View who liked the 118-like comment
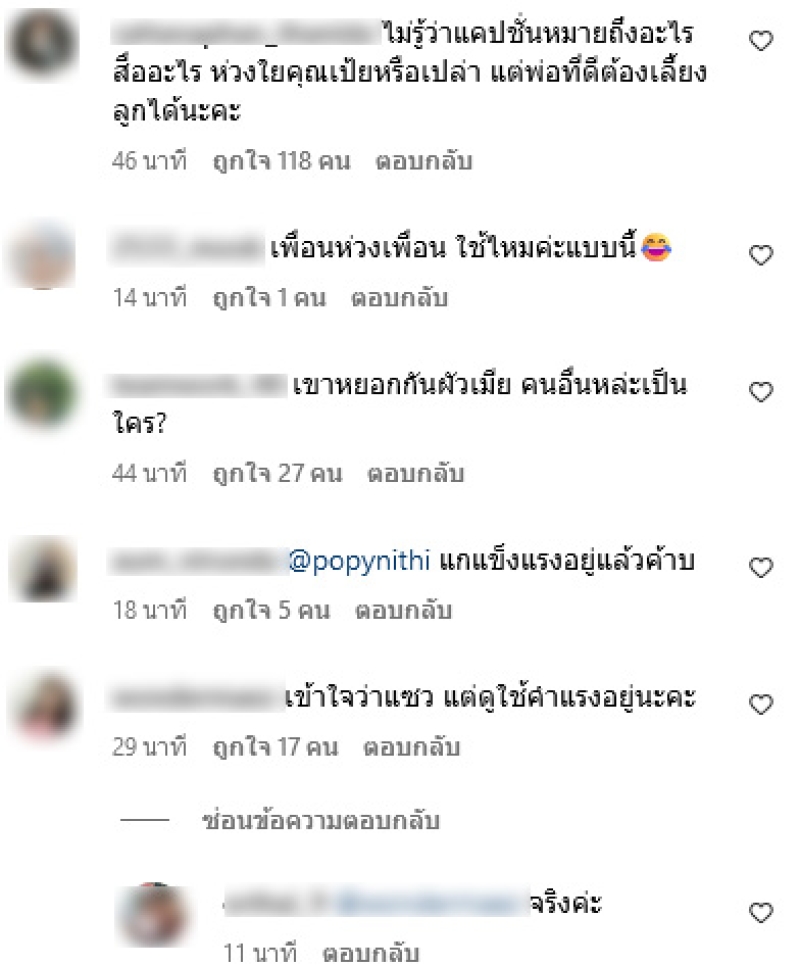 [x=280, y=161]
